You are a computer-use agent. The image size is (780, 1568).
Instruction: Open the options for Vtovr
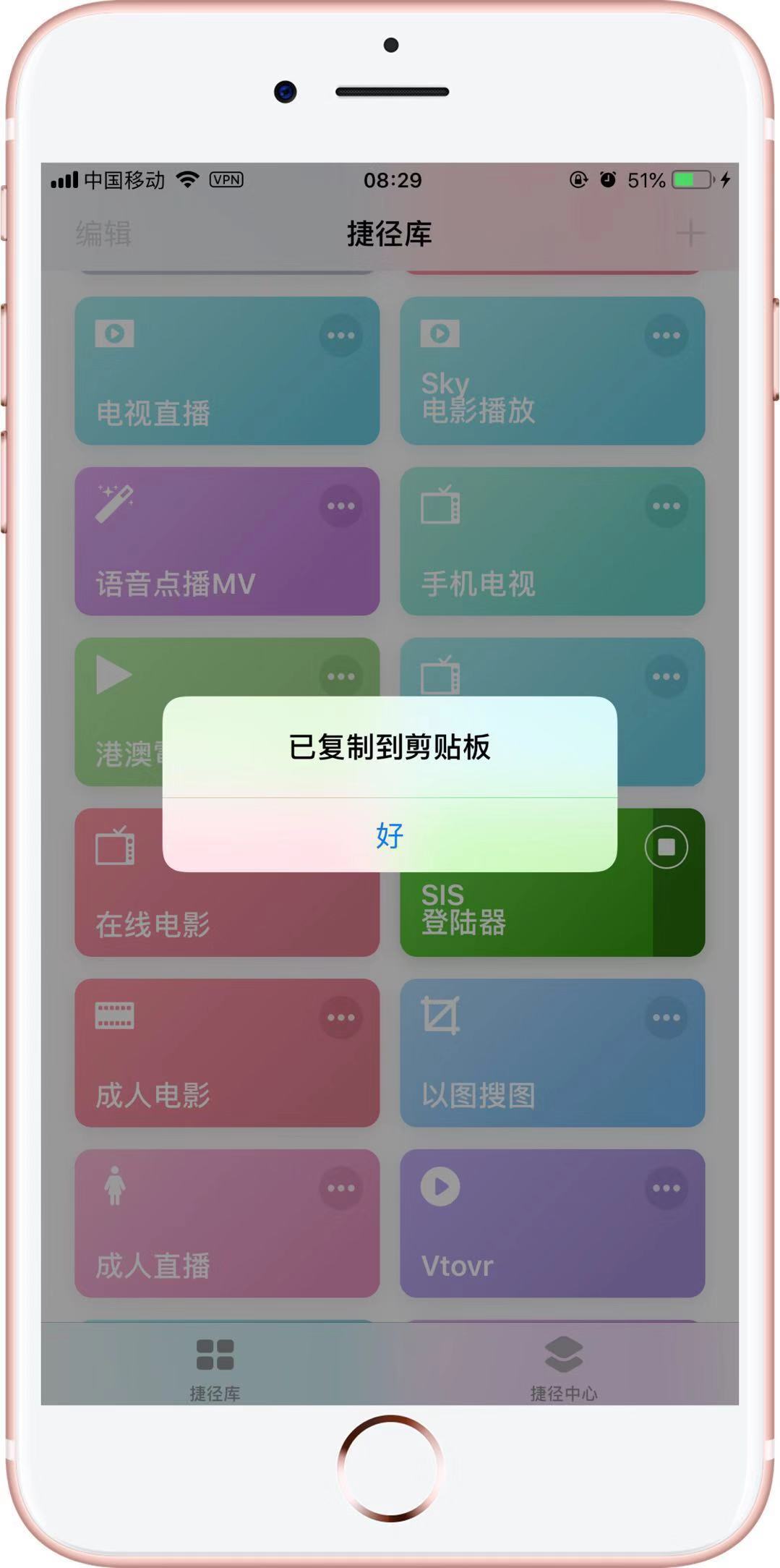point(666,1188)
